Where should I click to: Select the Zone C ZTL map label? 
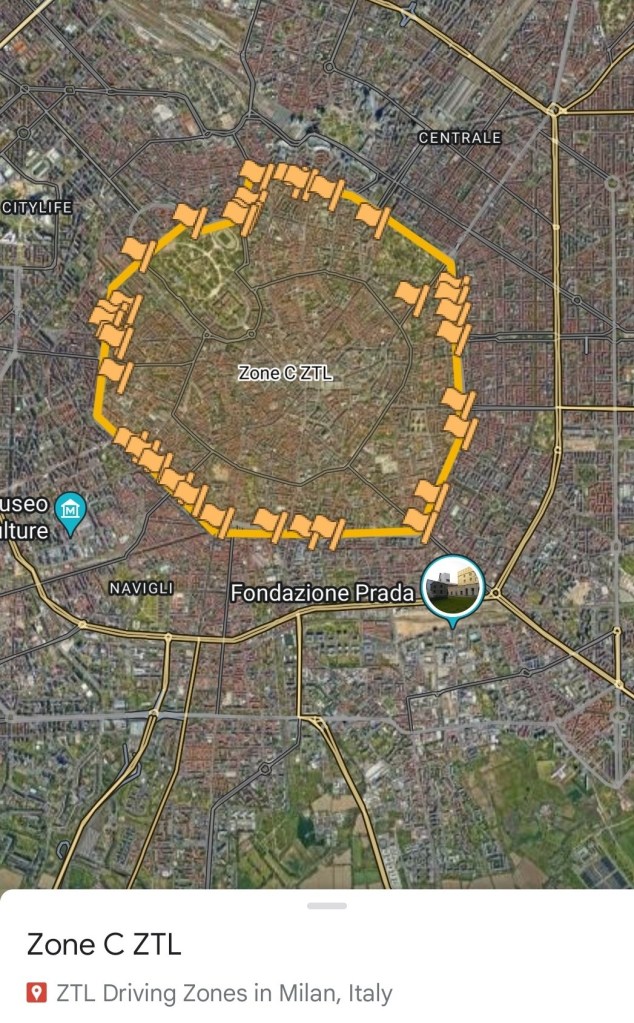285,373
